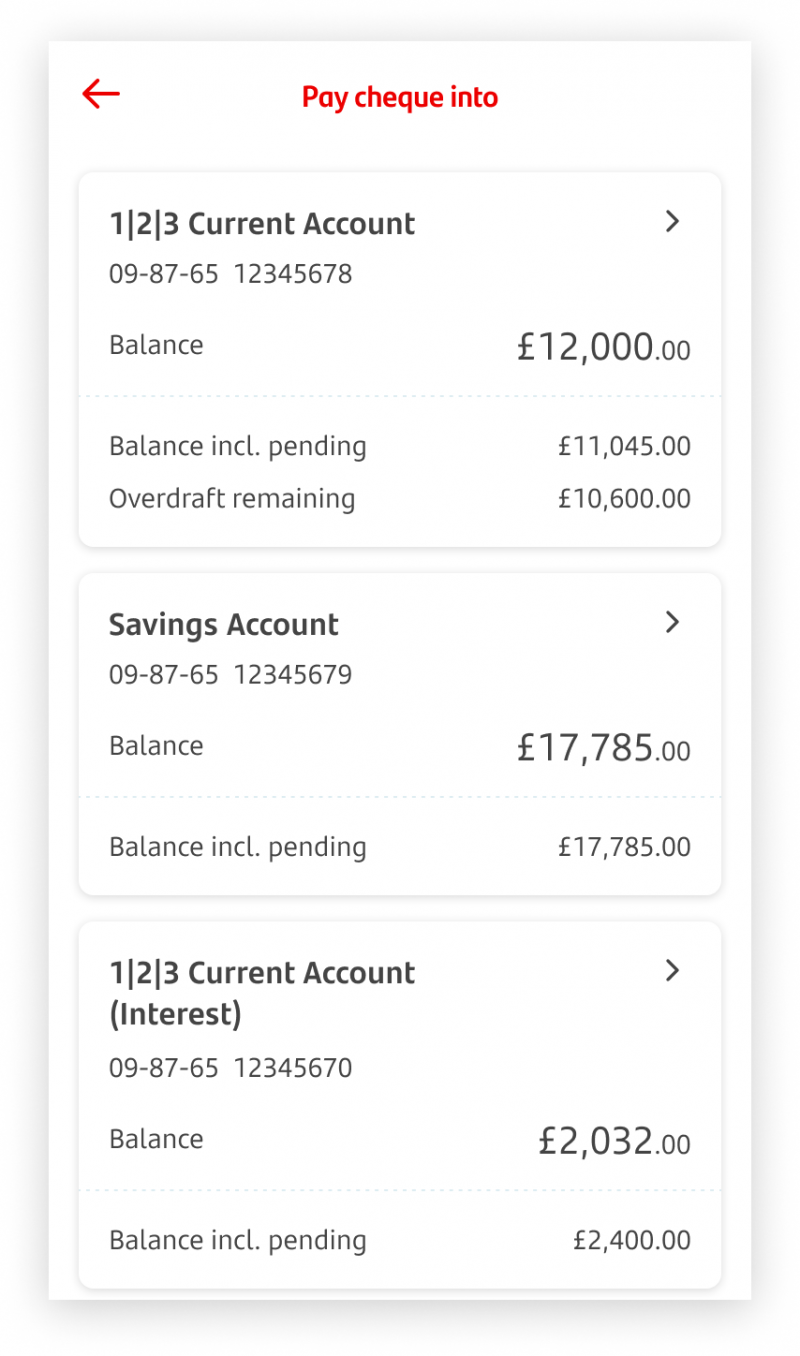The image size is (800, 1356).
Task: Tap the Overdraft remaining row
Action: tap(400, 498)
